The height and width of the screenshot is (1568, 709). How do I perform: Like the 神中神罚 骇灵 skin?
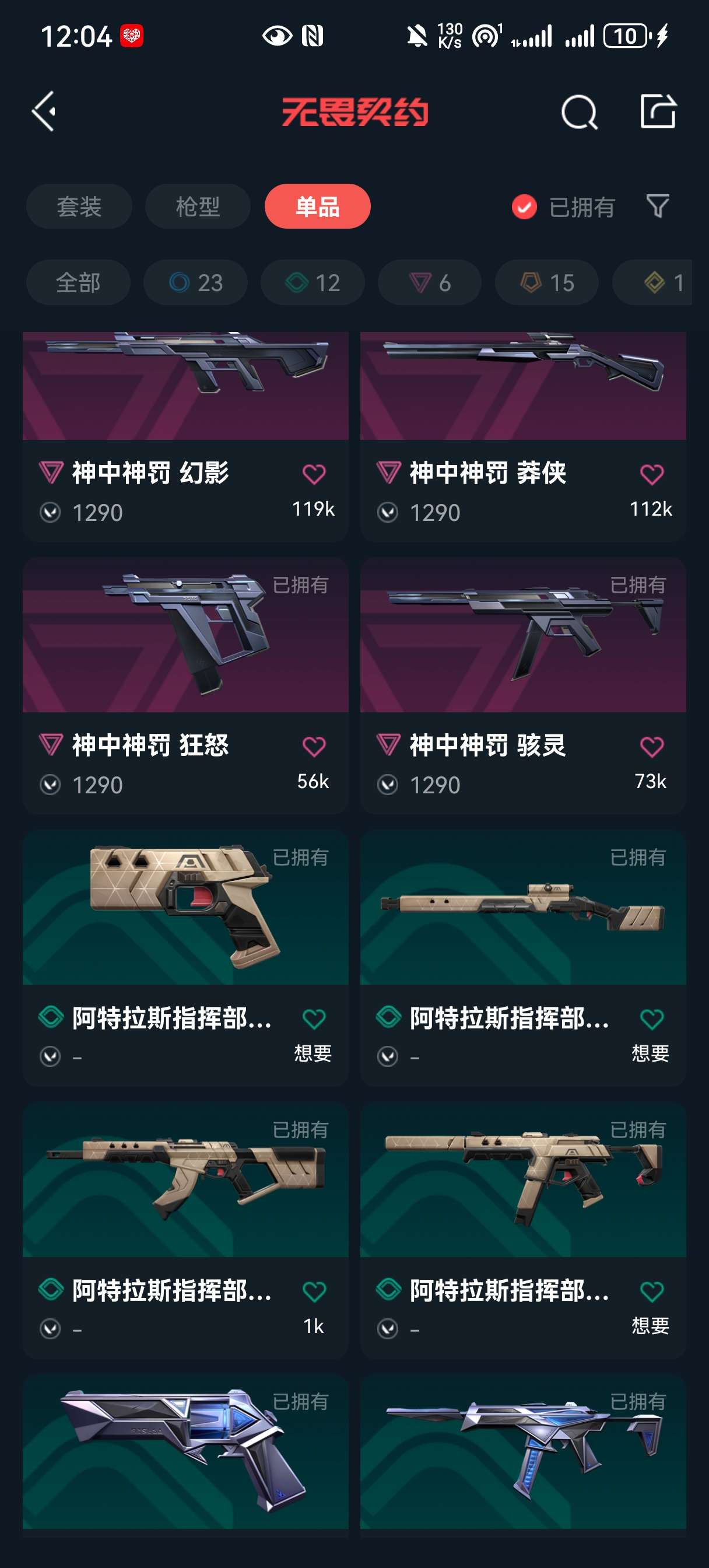[651, 747]
